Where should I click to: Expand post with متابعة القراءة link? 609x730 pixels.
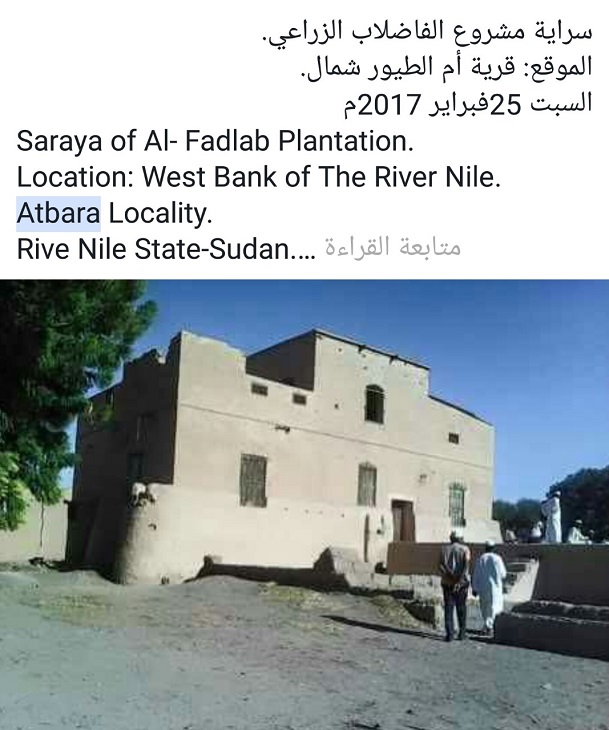[392, 249]
